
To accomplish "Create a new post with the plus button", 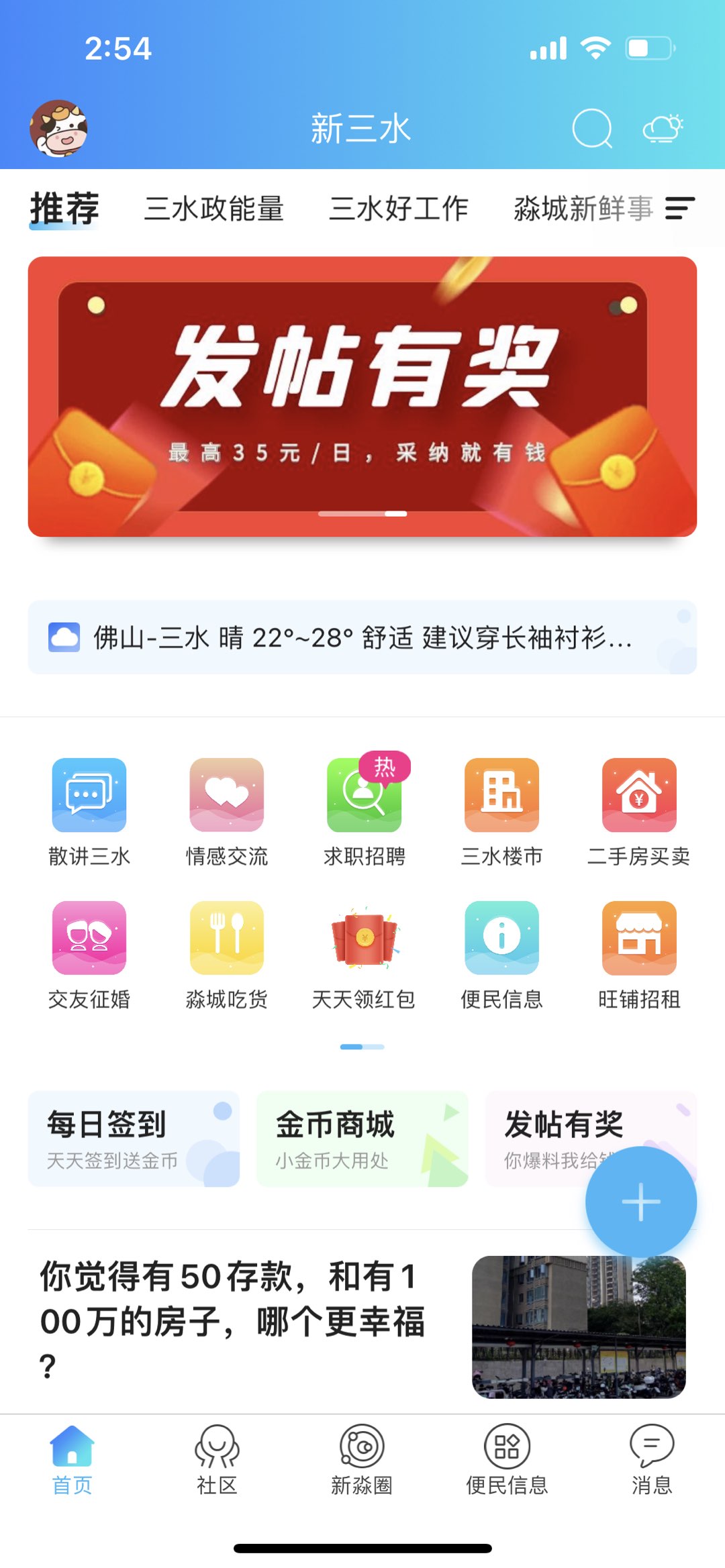I will coord(641,1201).
